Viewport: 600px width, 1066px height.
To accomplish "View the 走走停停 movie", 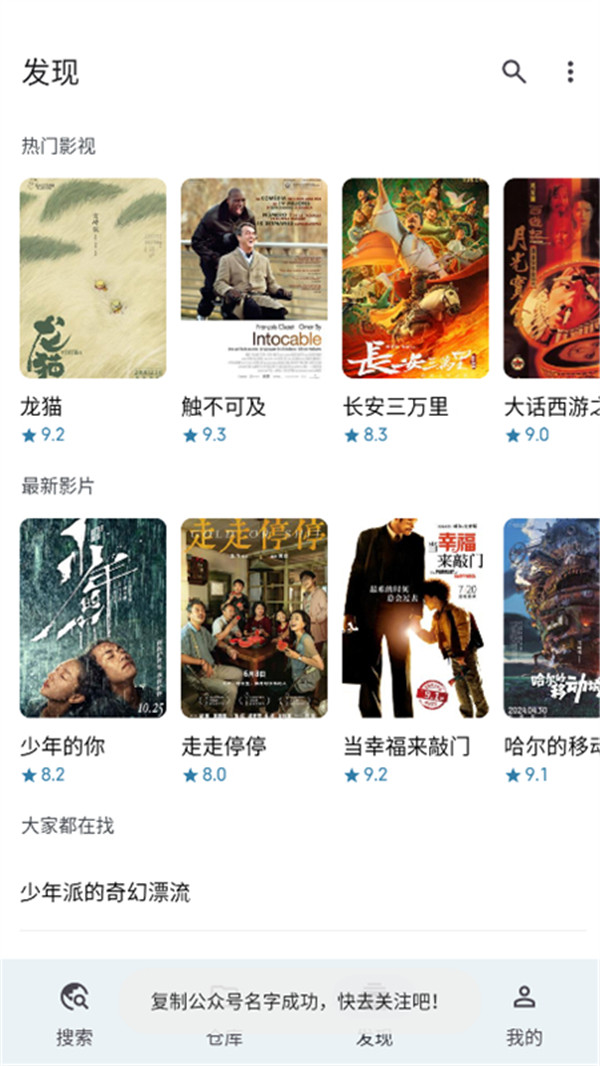I will [254, 618].
